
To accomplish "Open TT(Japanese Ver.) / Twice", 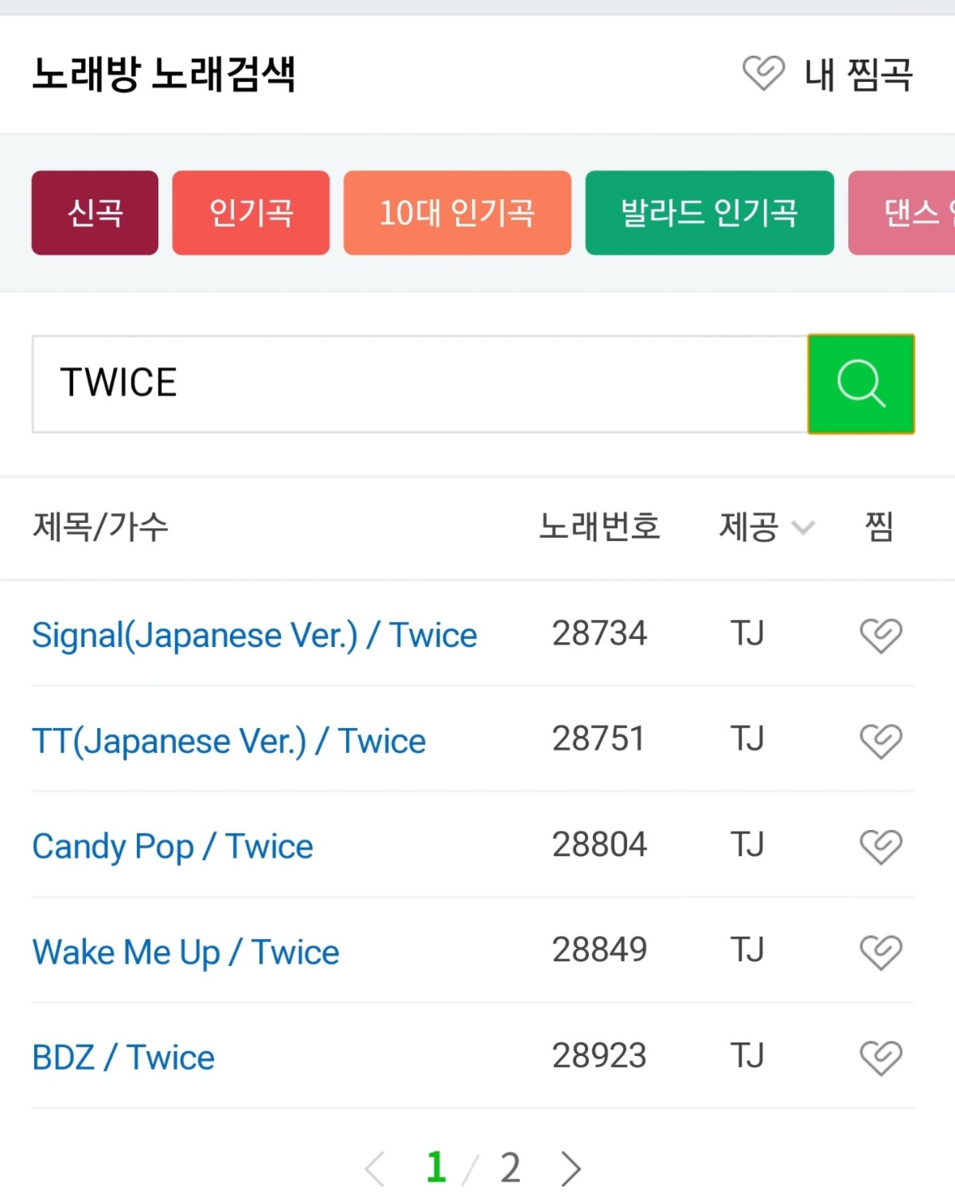I will [x=229, y=741].
